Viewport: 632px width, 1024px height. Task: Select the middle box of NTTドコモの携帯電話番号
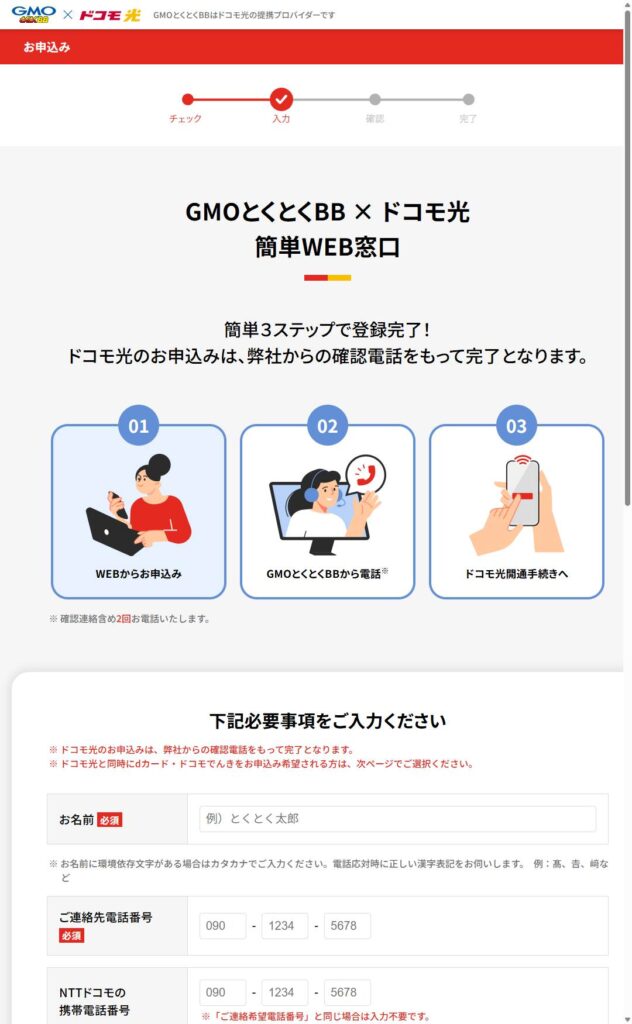point(285,992)
